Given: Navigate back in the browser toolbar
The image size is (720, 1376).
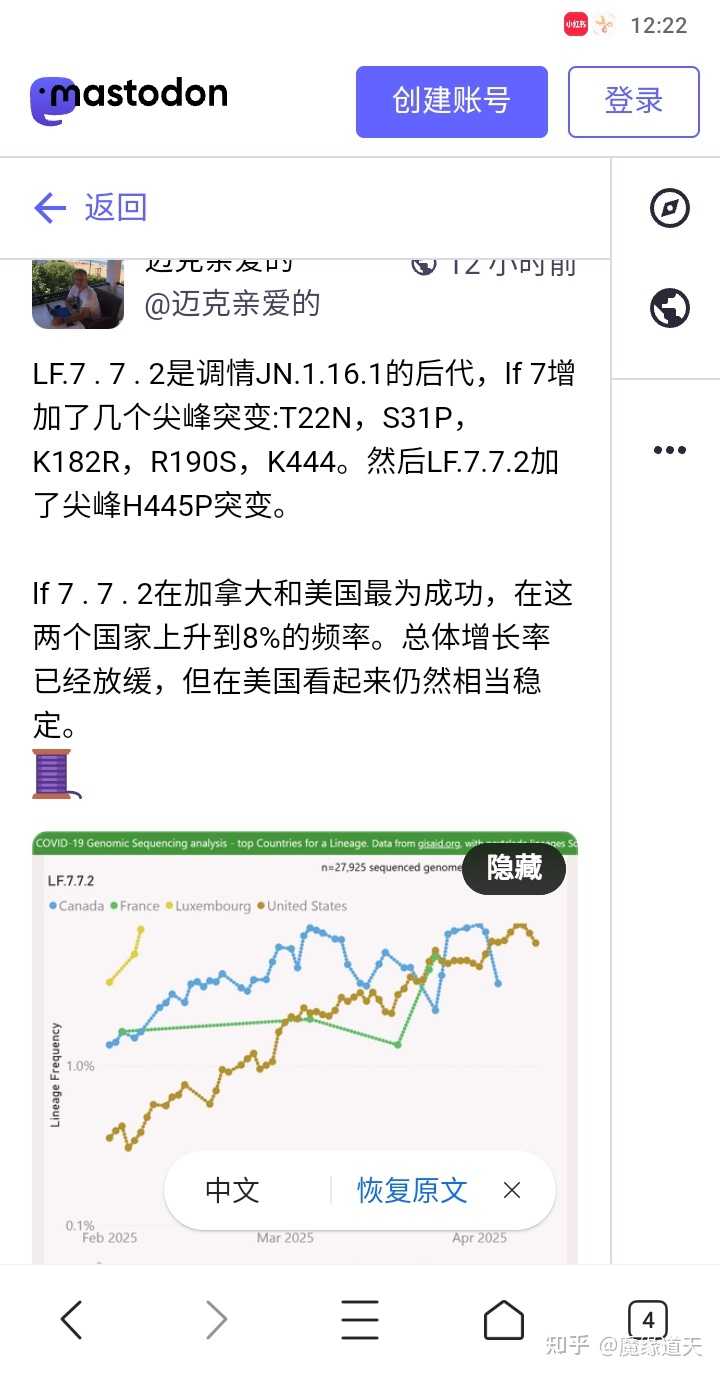Looking at the screenshot, I should [72, 1320].
